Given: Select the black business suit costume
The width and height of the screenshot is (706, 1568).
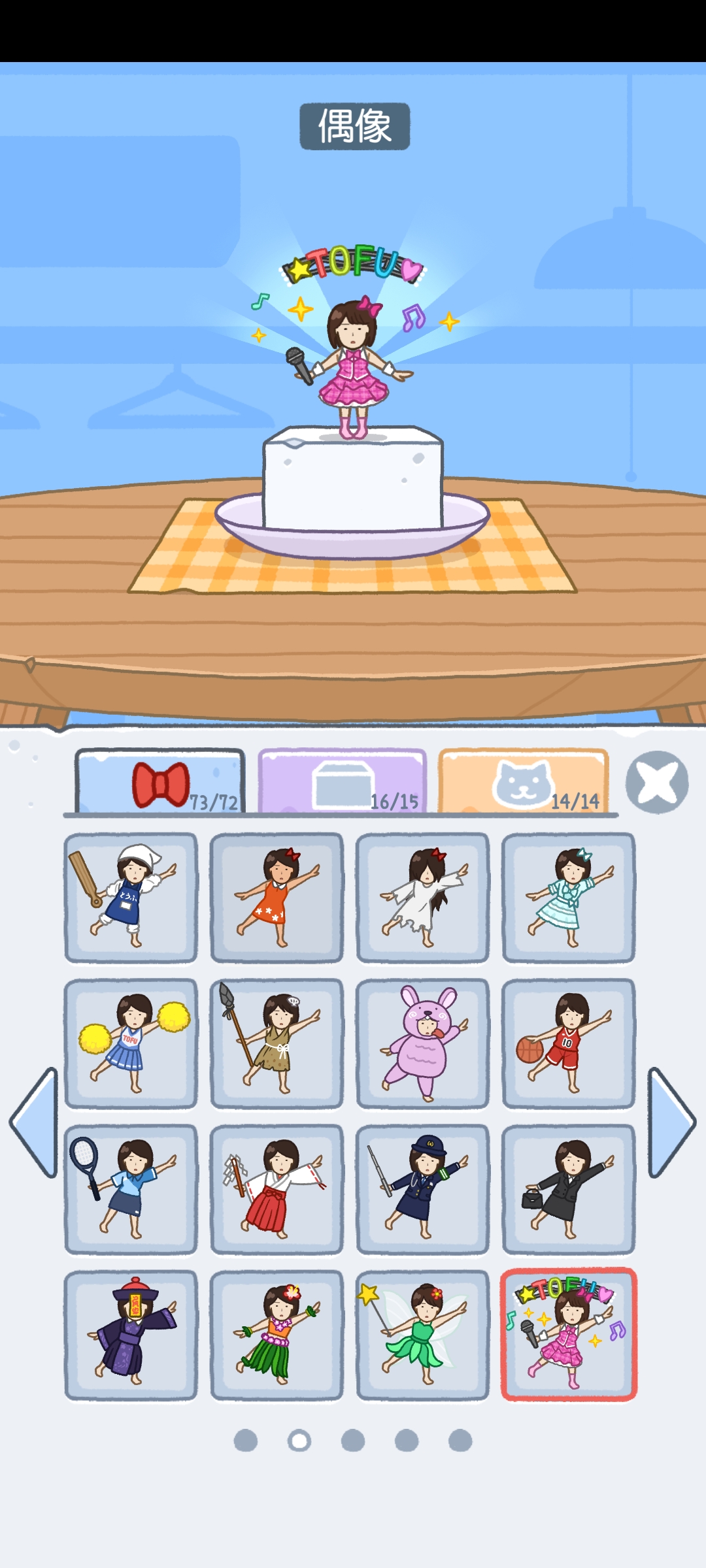Looking at the screenshot, I should coord(568,1189).
